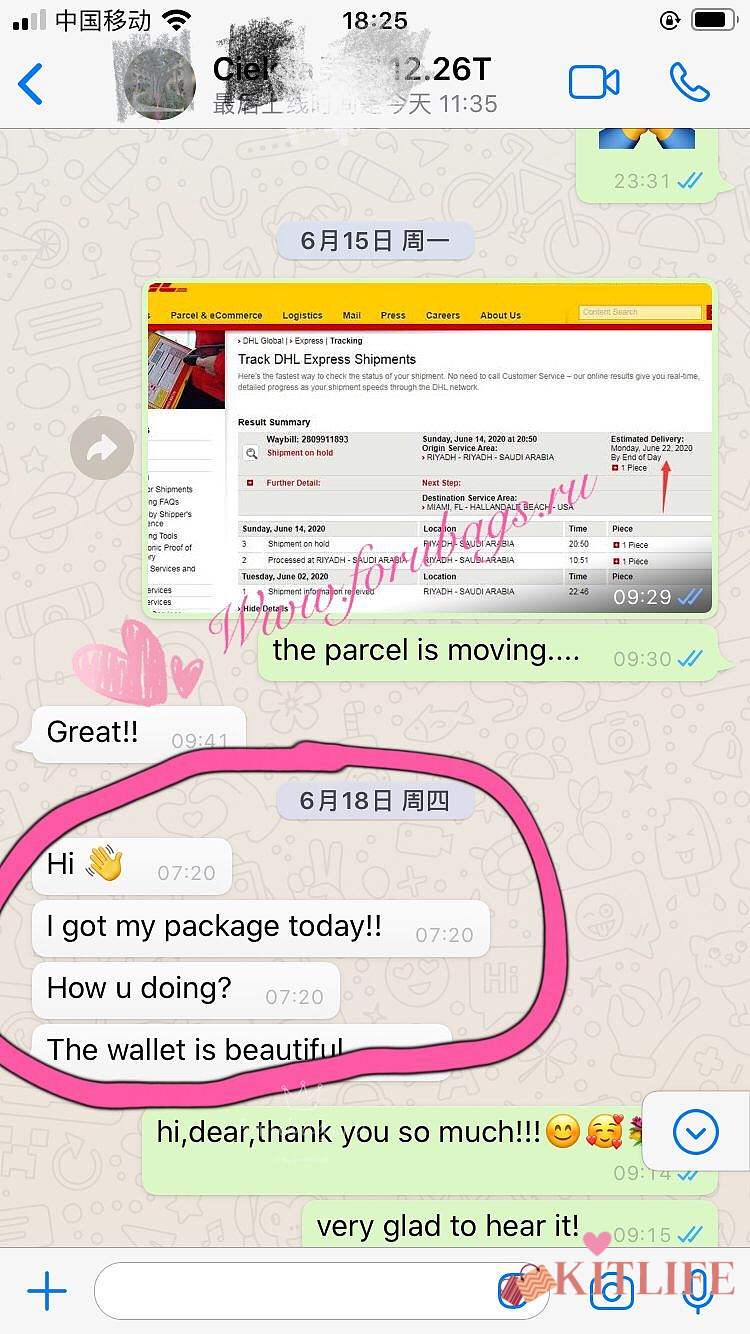Forward the DHL tracking image
Screen dimensions: 750x1334
102,449
